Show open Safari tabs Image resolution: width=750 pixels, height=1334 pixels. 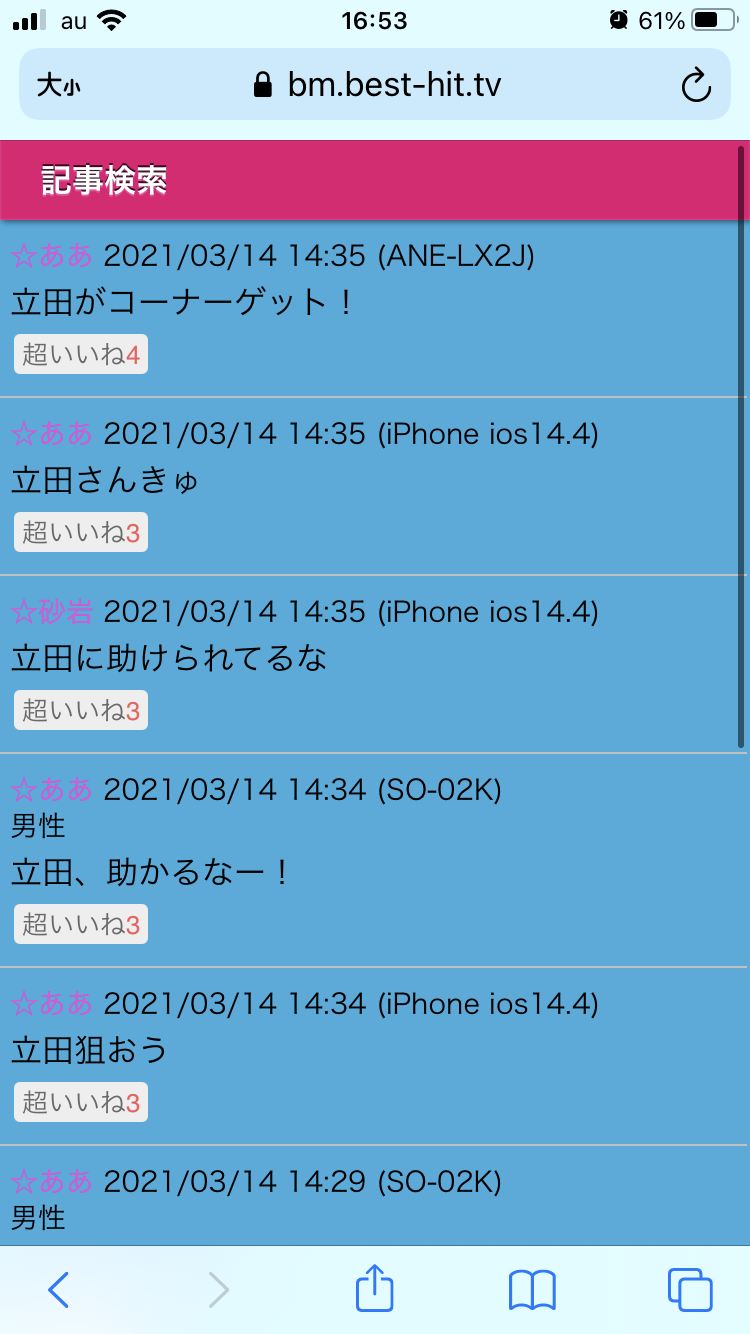point(690,1290)
